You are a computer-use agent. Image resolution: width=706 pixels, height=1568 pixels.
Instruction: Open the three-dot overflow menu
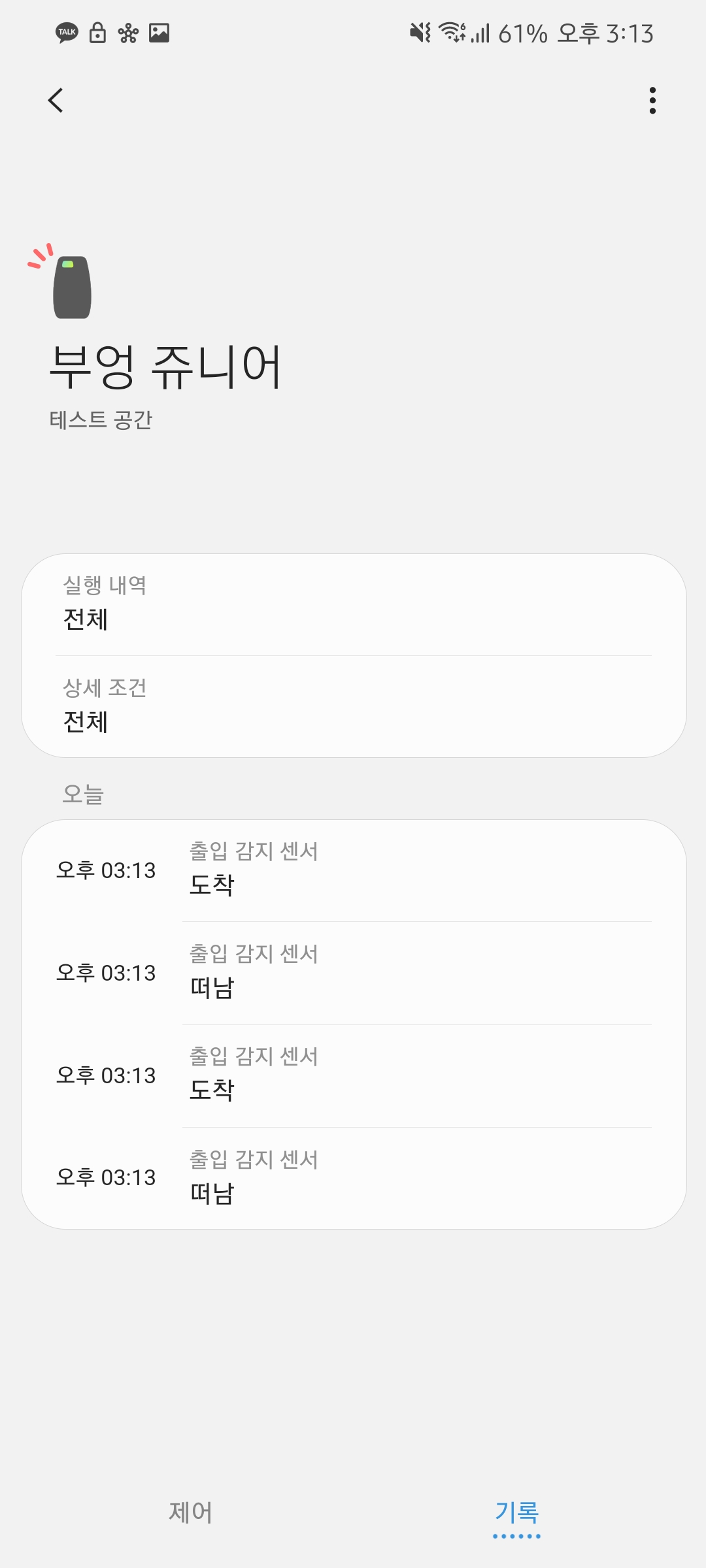652,101
